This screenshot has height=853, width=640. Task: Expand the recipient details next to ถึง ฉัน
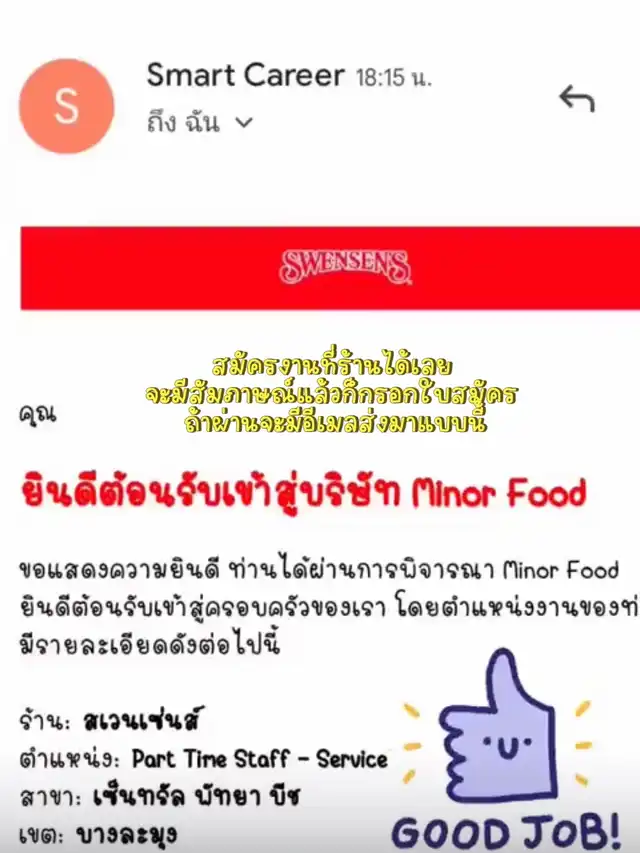click(243, 124)
